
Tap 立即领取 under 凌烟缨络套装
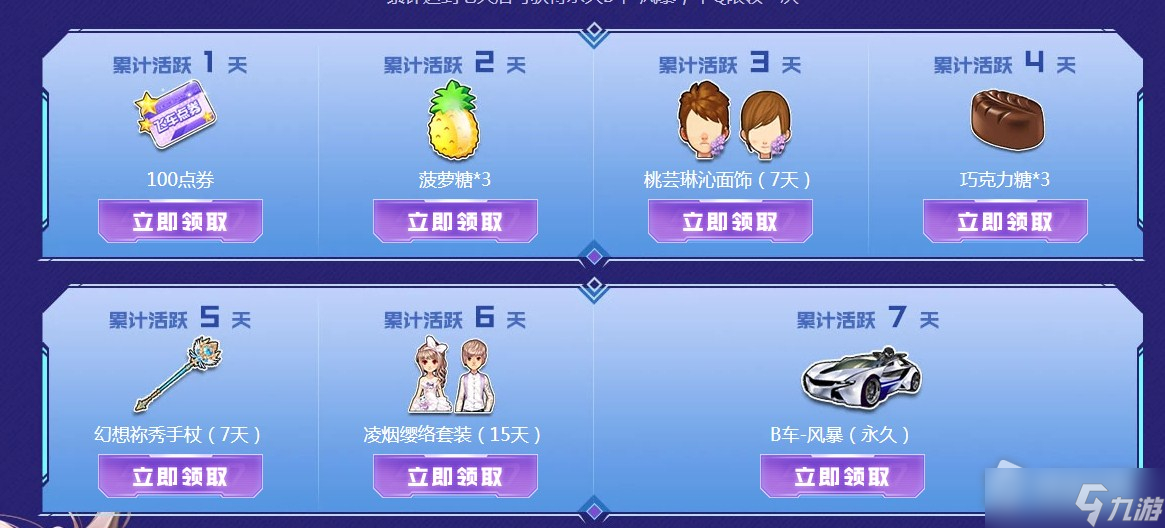(x=455, y=476)
